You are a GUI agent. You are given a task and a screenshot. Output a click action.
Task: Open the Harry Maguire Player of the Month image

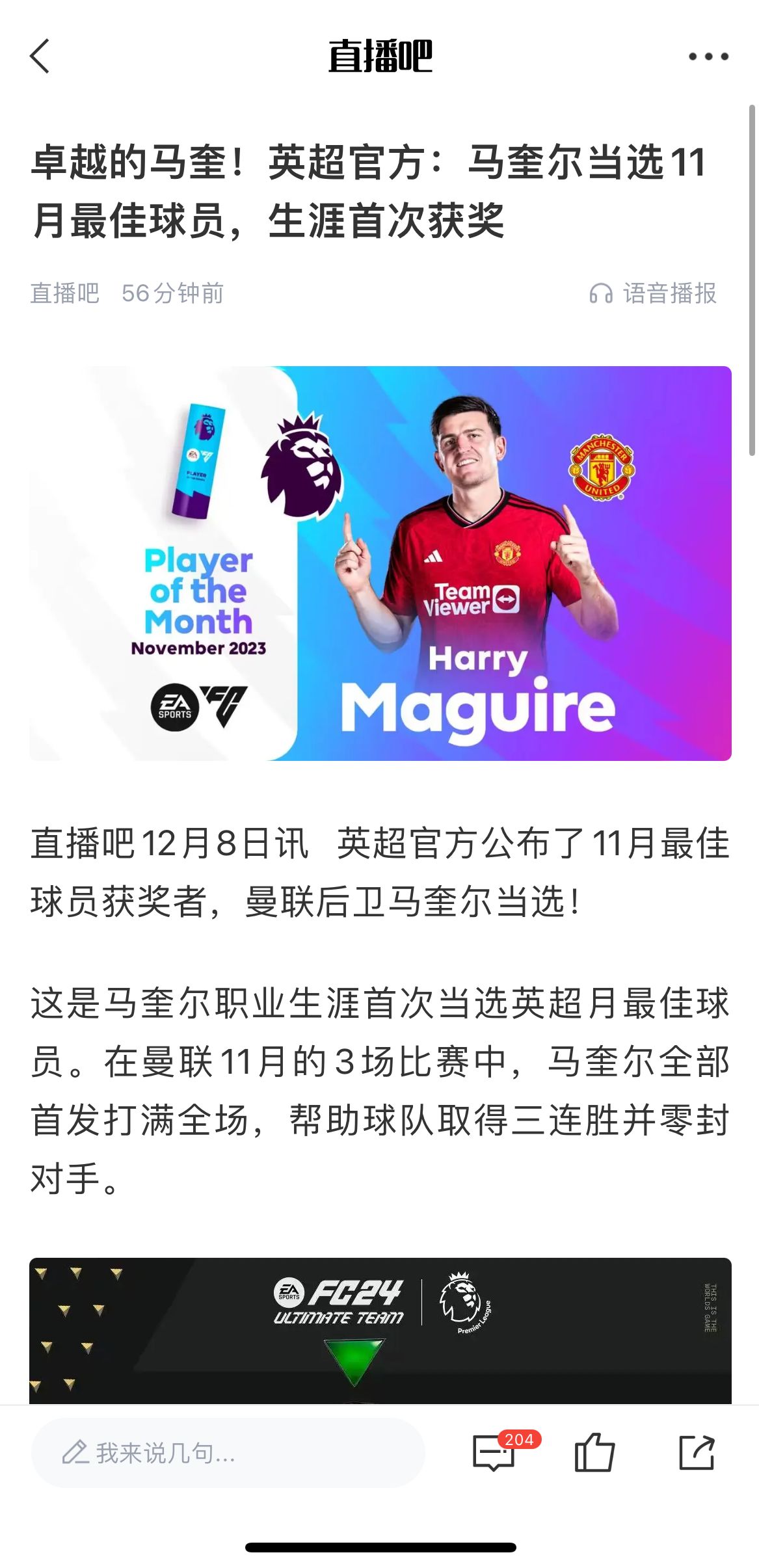click(x=380, y=563)
